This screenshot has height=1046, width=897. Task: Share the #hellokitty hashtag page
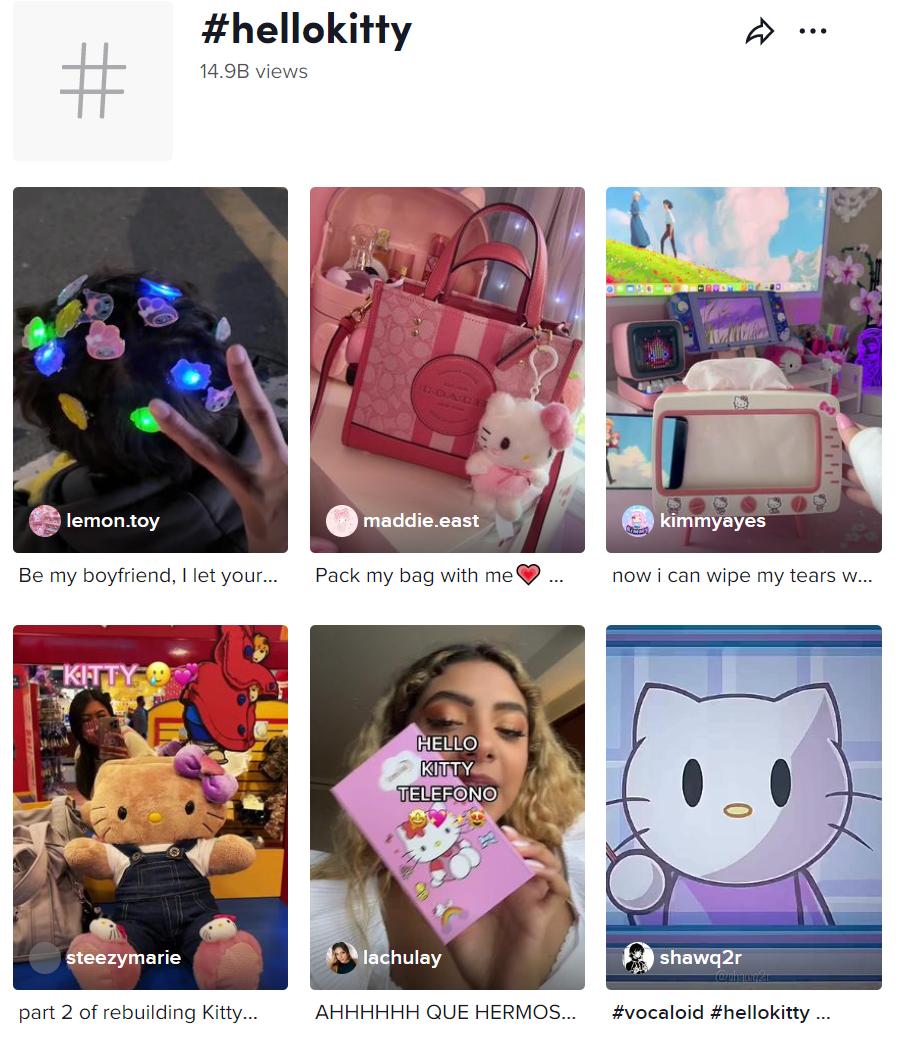coord(760,32)
